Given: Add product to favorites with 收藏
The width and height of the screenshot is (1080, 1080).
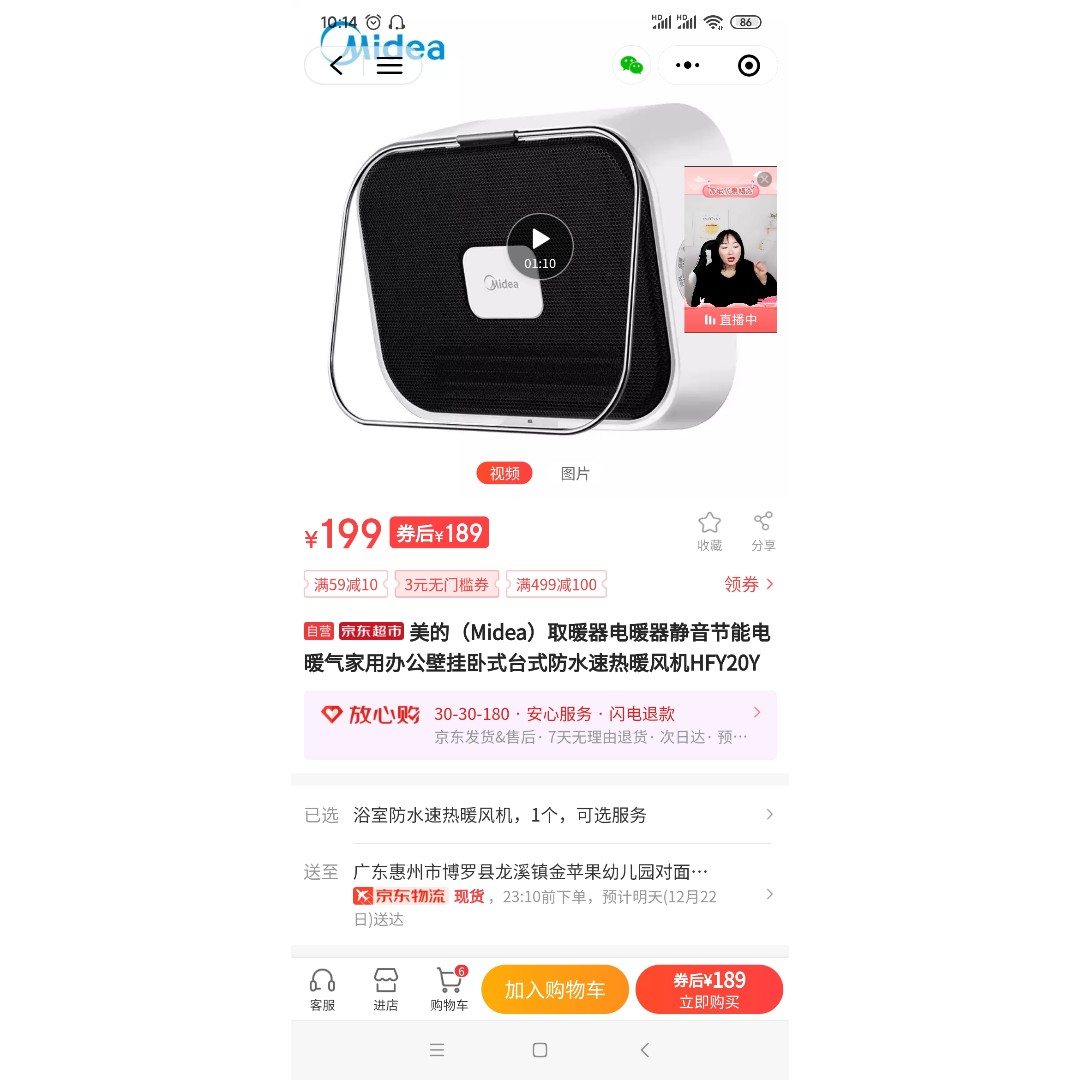Looking at the screenshot, I should (709, 531).
